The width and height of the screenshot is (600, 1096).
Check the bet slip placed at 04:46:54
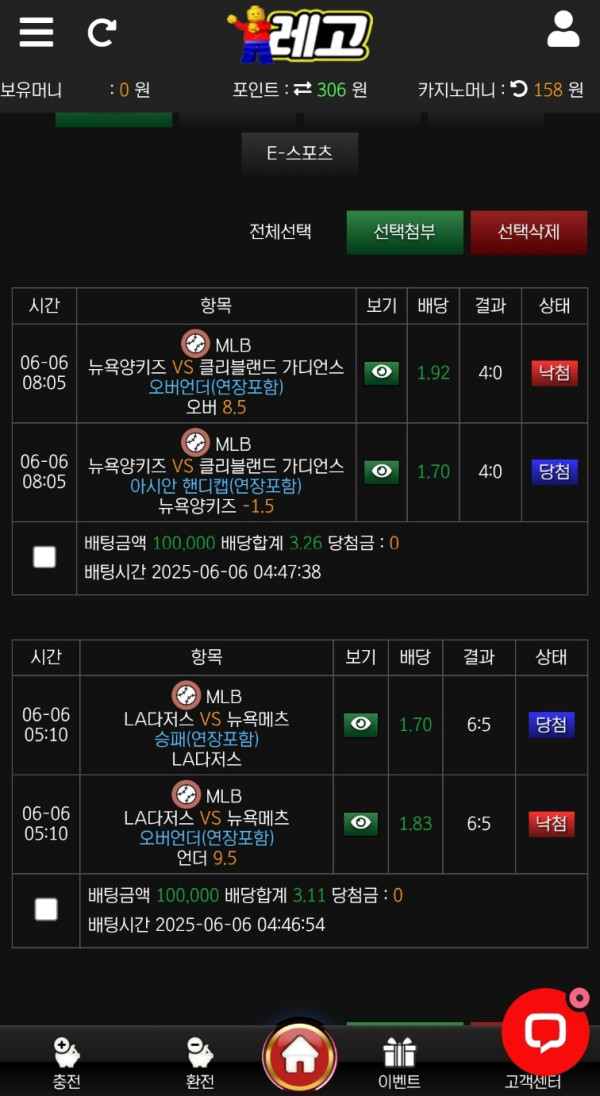click(x=46, y=909)
